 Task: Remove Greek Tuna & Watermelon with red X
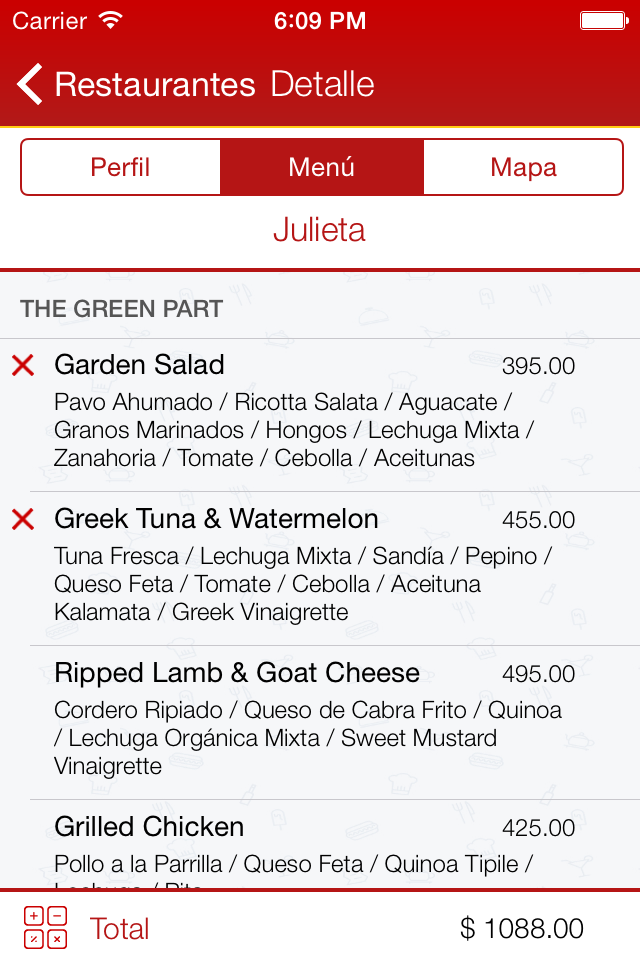23,519
